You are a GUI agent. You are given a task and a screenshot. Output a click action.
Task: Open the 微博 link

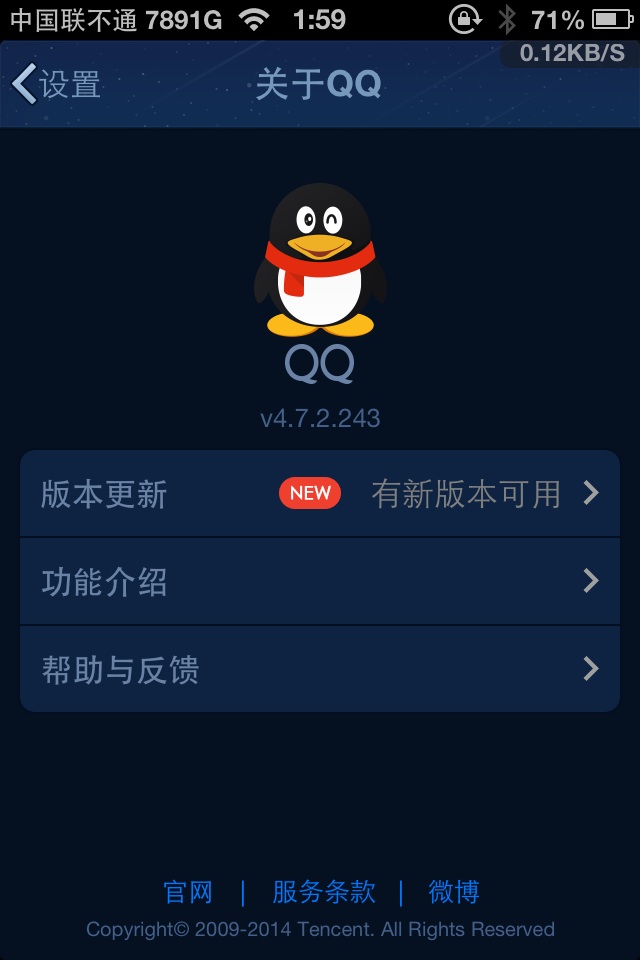pos(454,891)
